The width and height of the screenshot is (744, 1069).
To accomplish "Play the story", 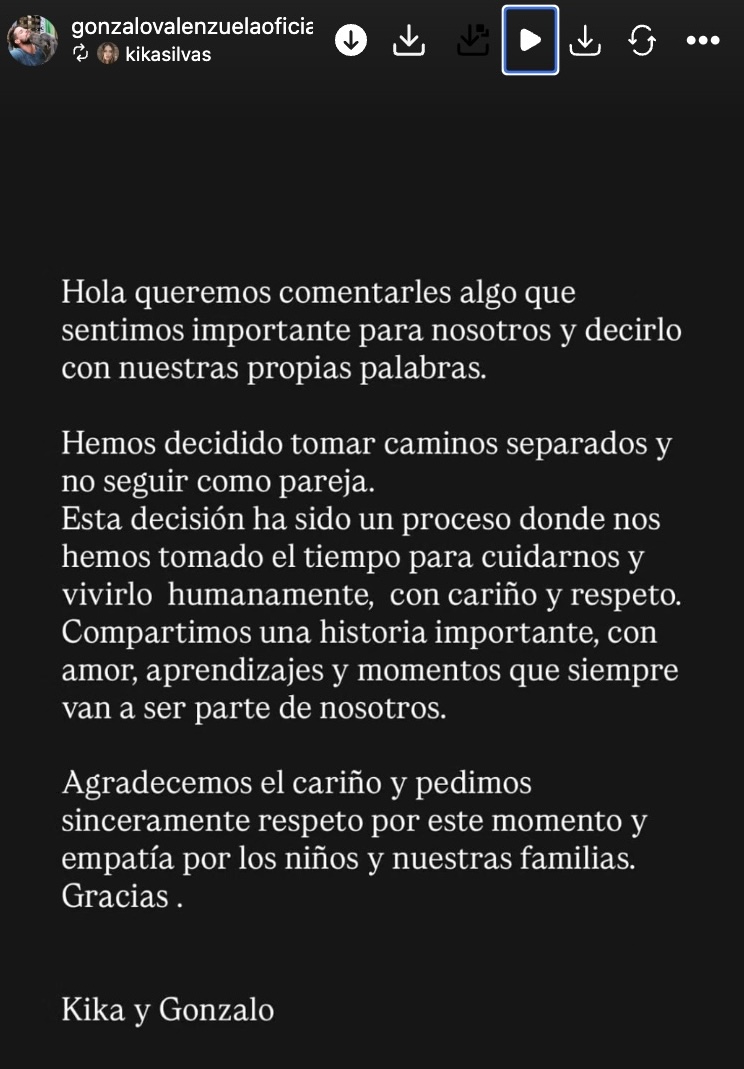I will [530, 40].
